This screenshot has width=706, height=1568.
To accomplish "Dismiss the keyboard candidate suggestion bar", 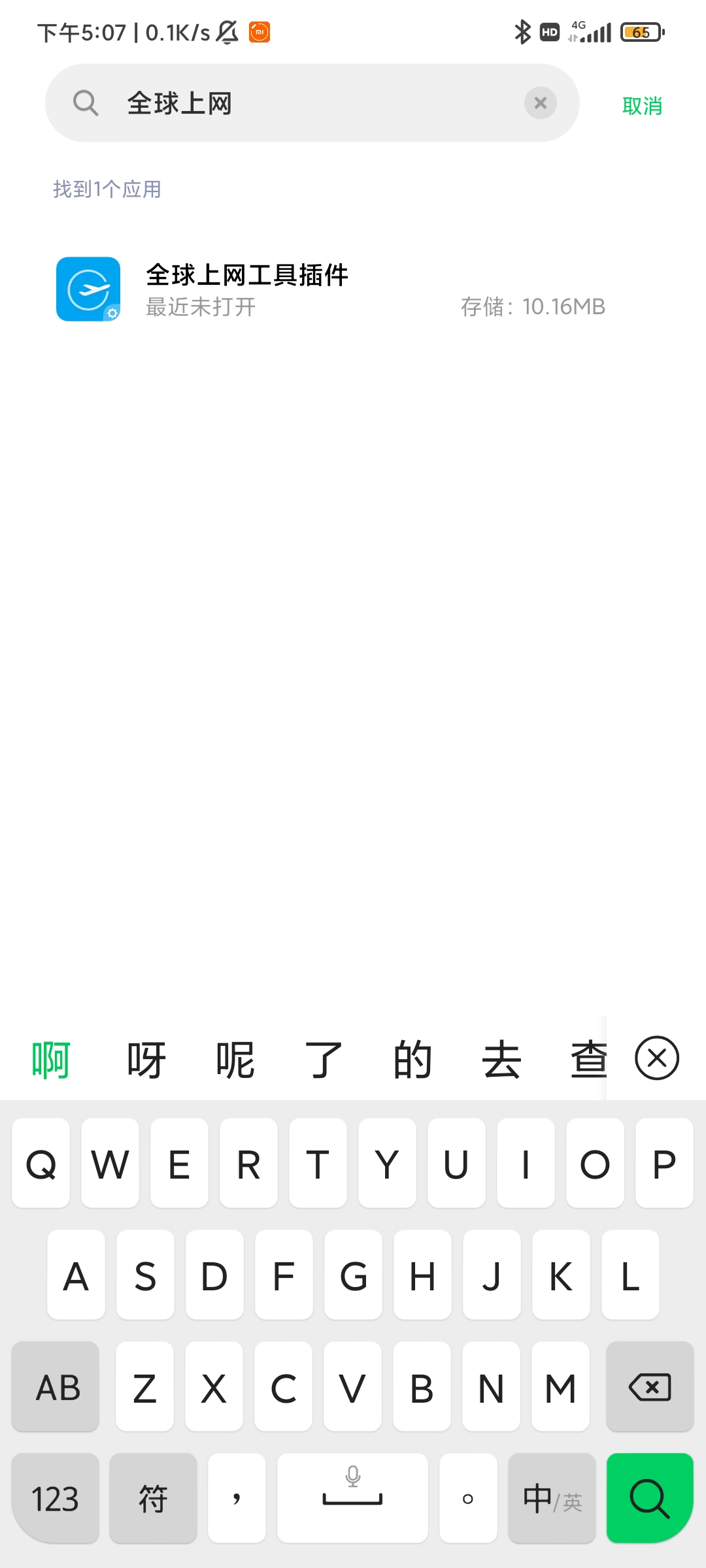I will click(x=657, y=1058).
